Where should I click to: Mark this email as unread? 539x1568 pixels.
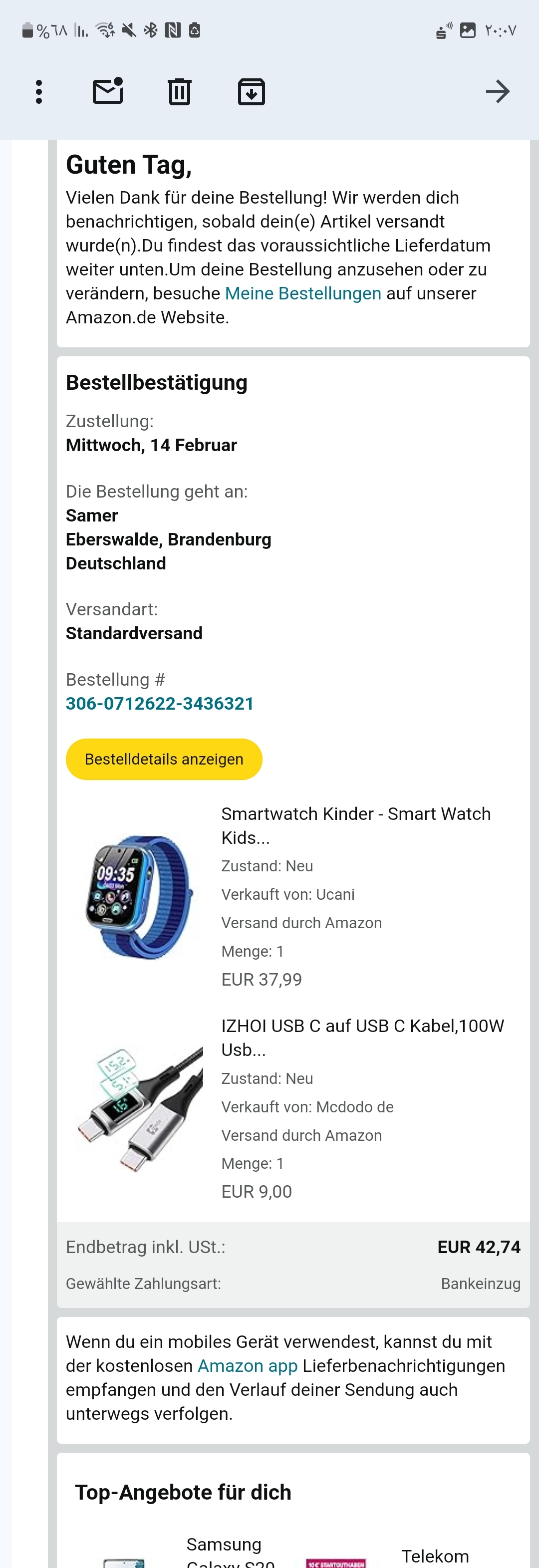(x=108, y=91)
